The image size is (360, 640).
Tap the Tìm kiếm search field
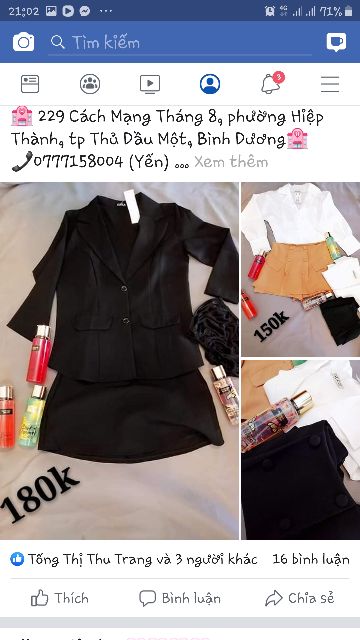point(180,42)
